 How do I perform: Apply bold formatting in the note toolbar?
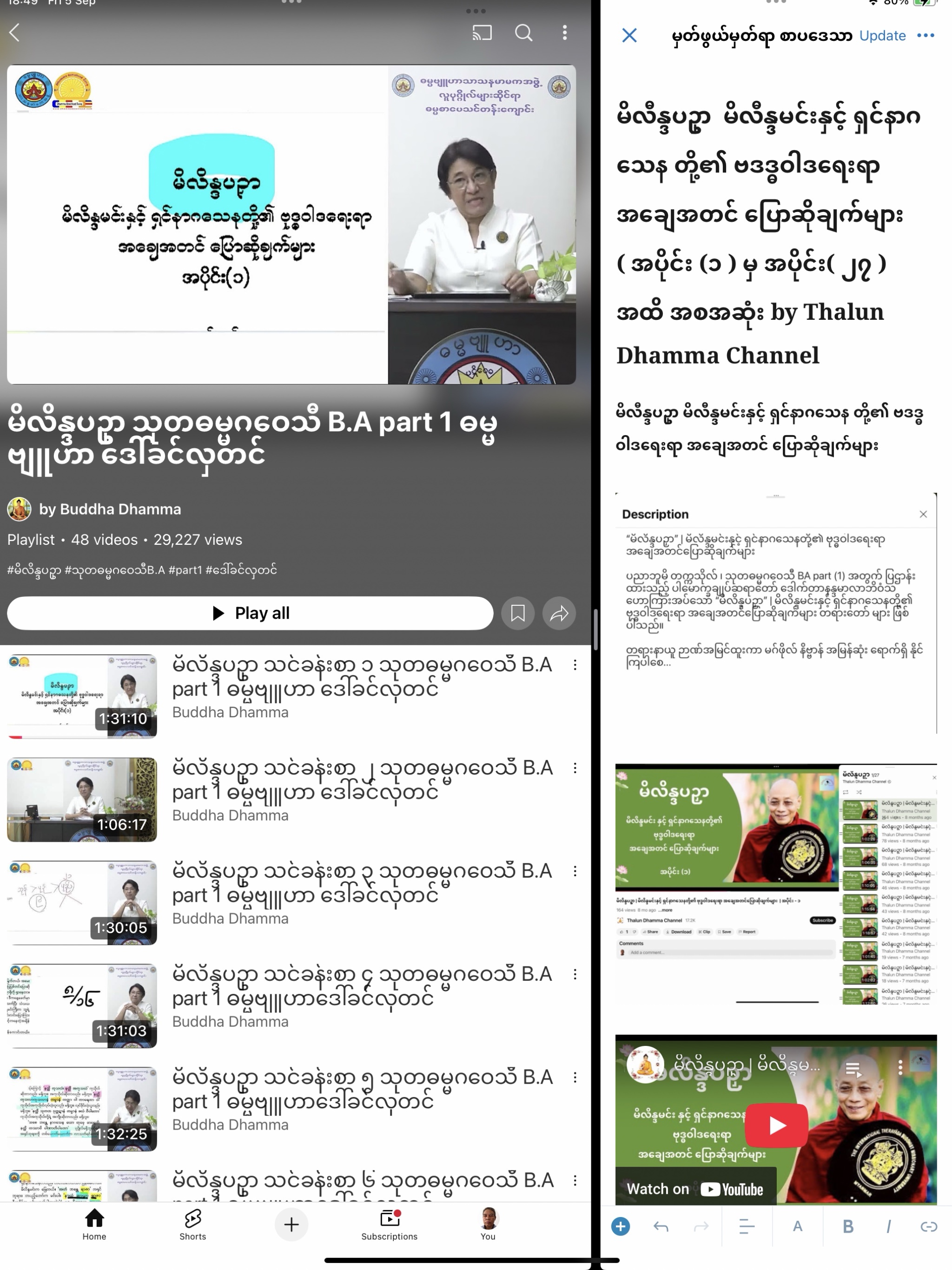[x=847, y=1226]
